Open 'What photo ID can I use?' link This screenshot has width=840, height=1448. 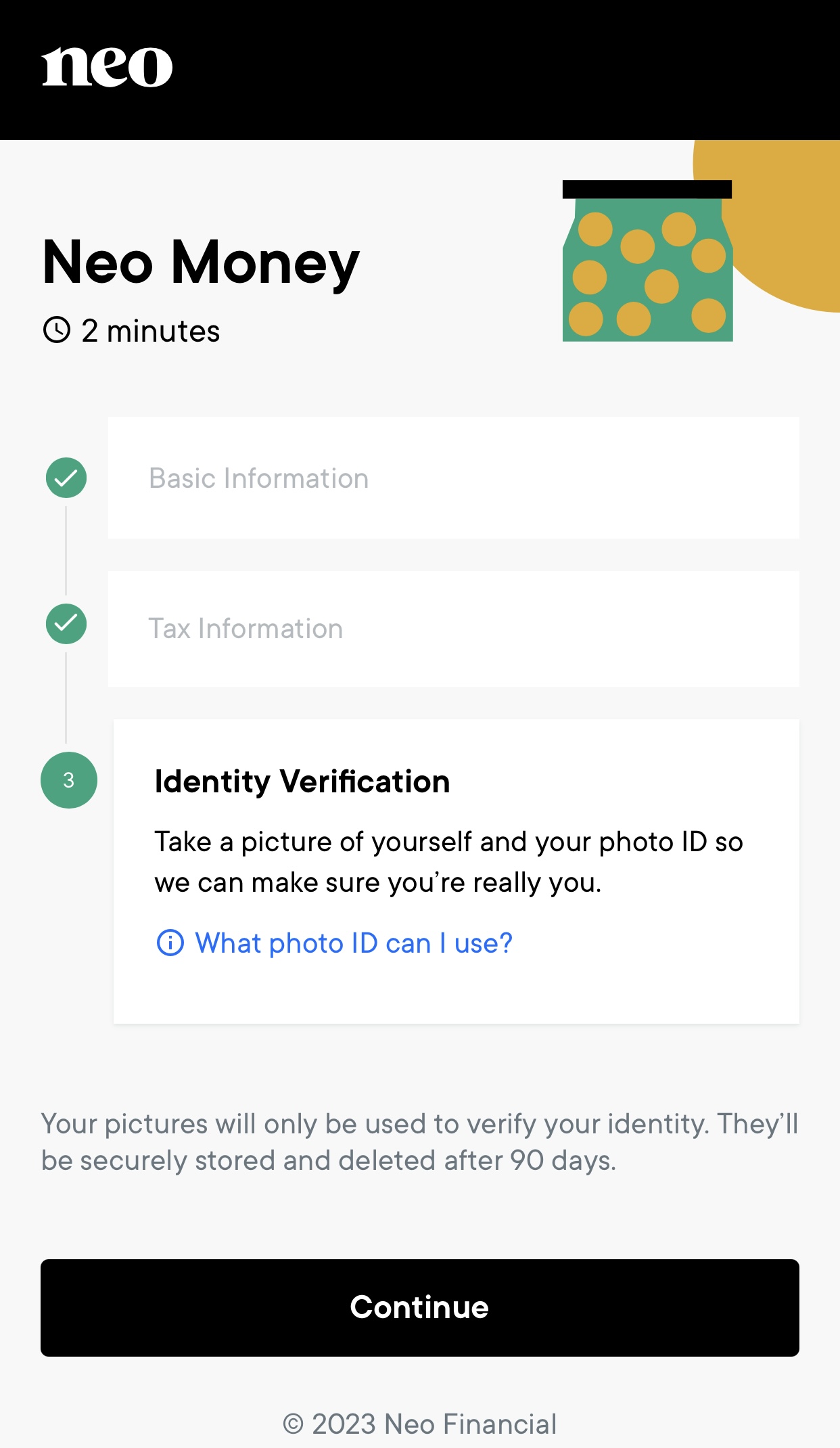(335, 943)
